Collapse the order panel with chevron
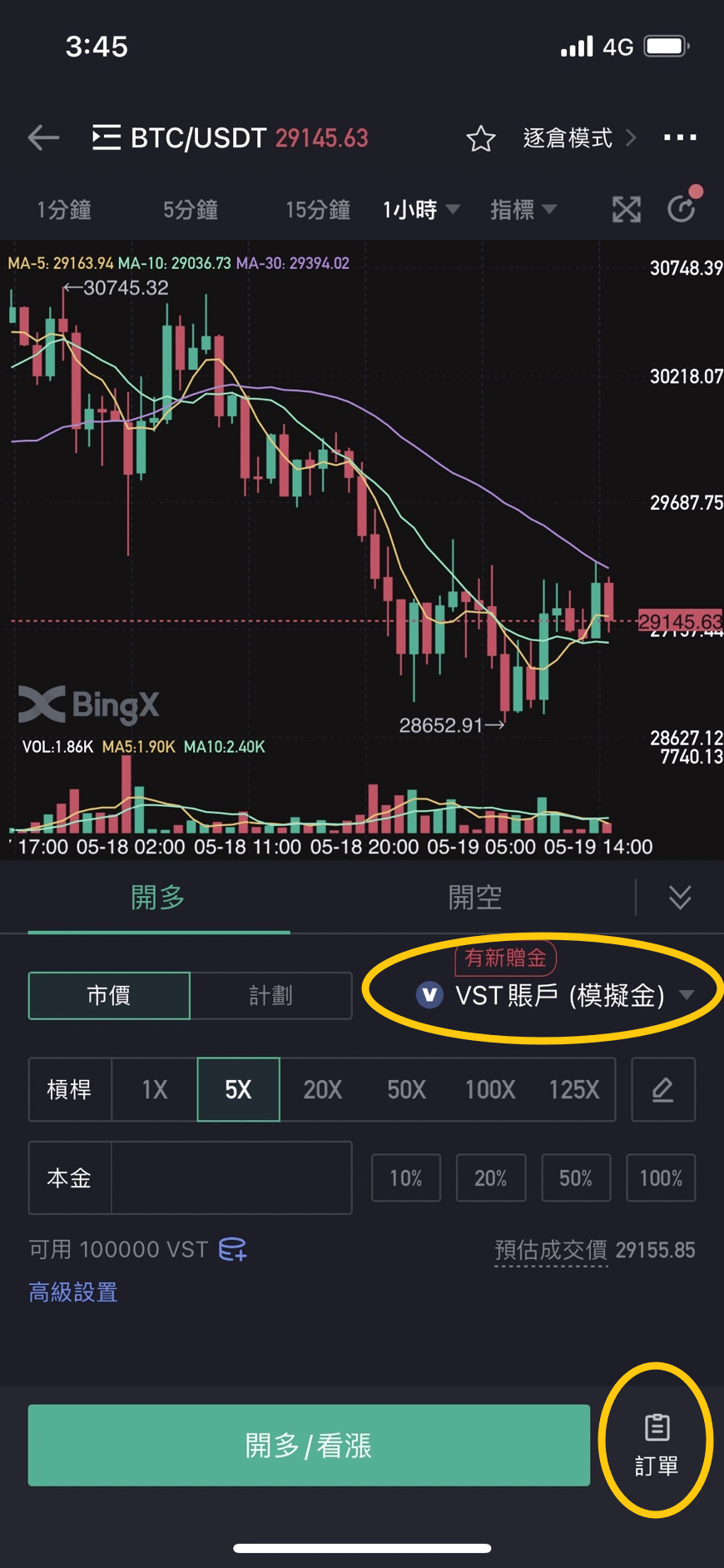Viewport: 724px width, 1568px height. click(x=680, y=898)
